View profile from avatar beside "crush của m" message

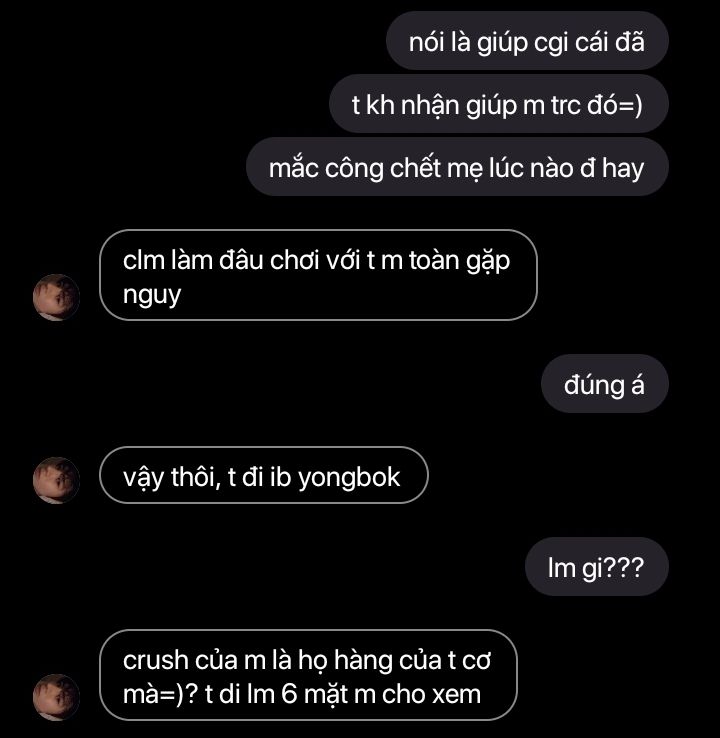pos(57,697)
